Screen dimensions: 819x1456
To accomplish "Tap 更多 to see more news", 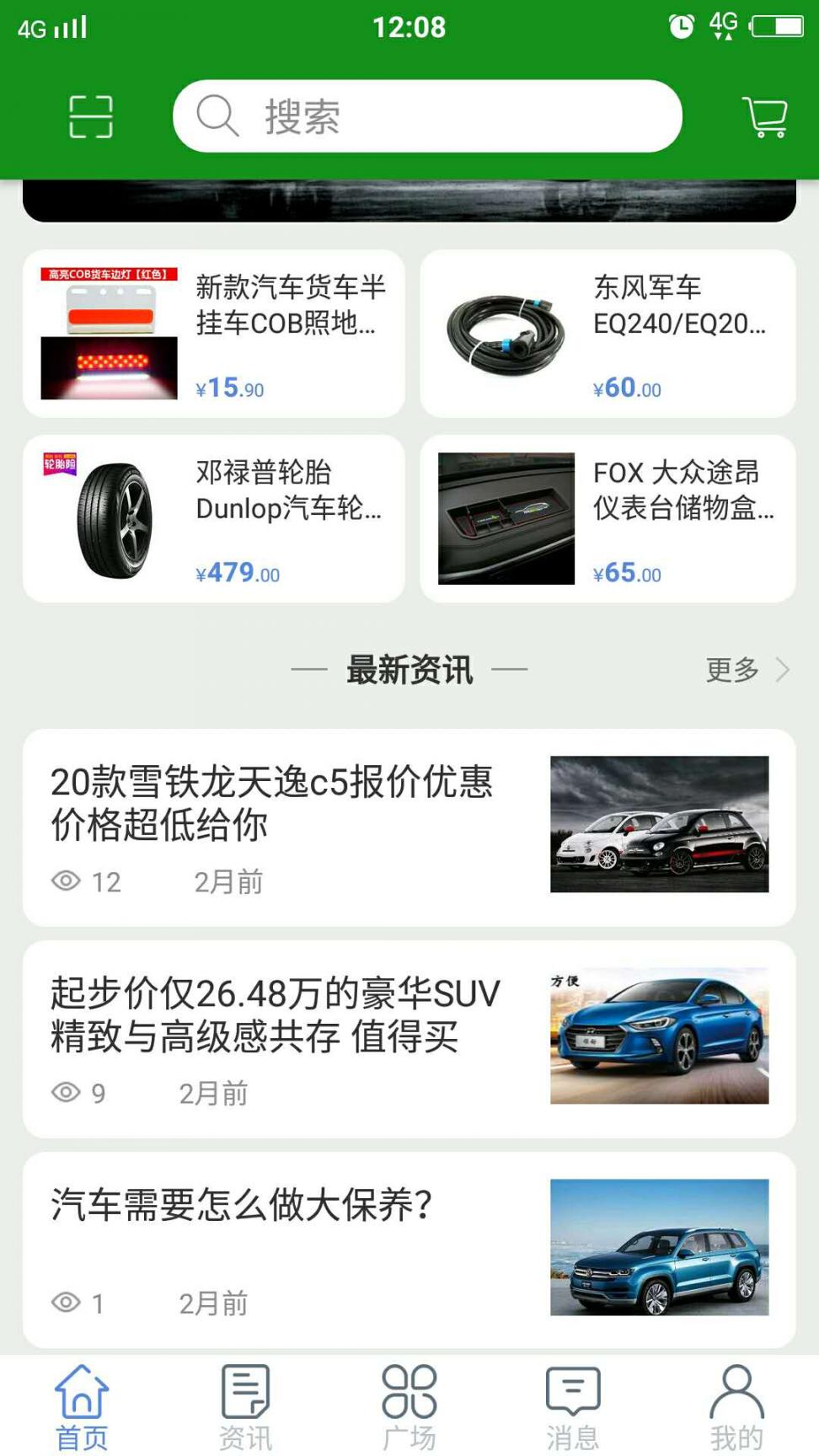I will [x=747, y=670].
